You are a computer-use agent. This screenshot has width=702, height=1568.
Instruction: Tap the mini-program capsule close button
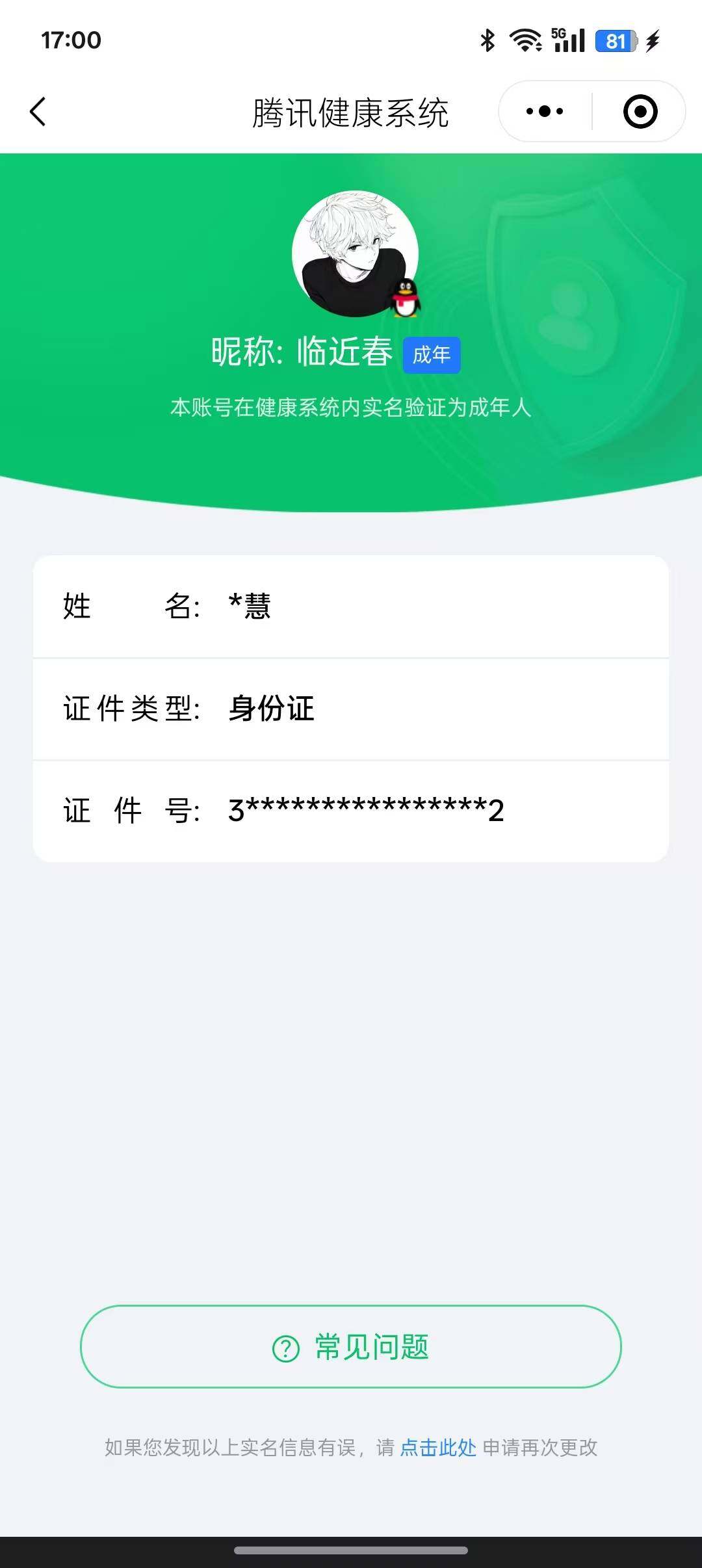(x=640, y=111)
